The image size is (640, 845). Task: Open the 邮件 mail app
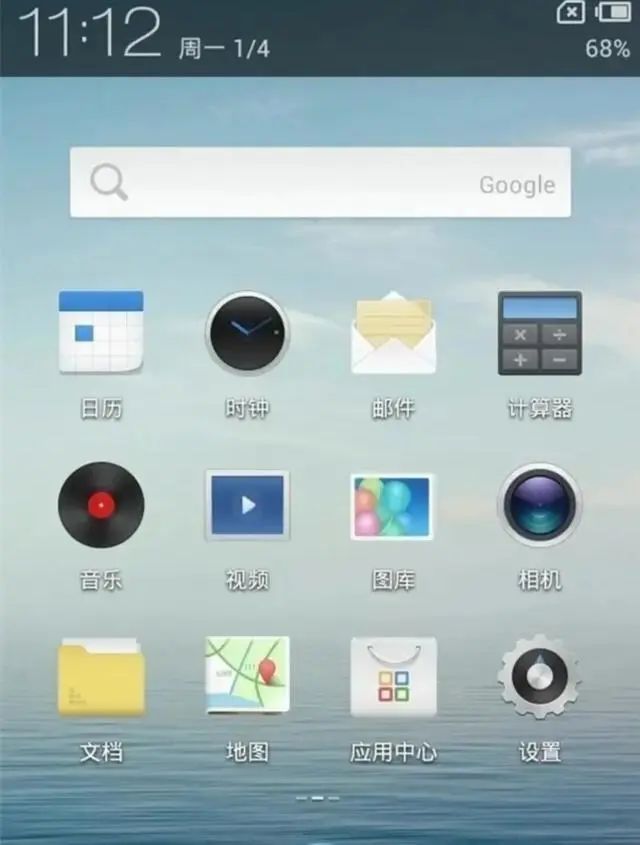click(393, 333)
